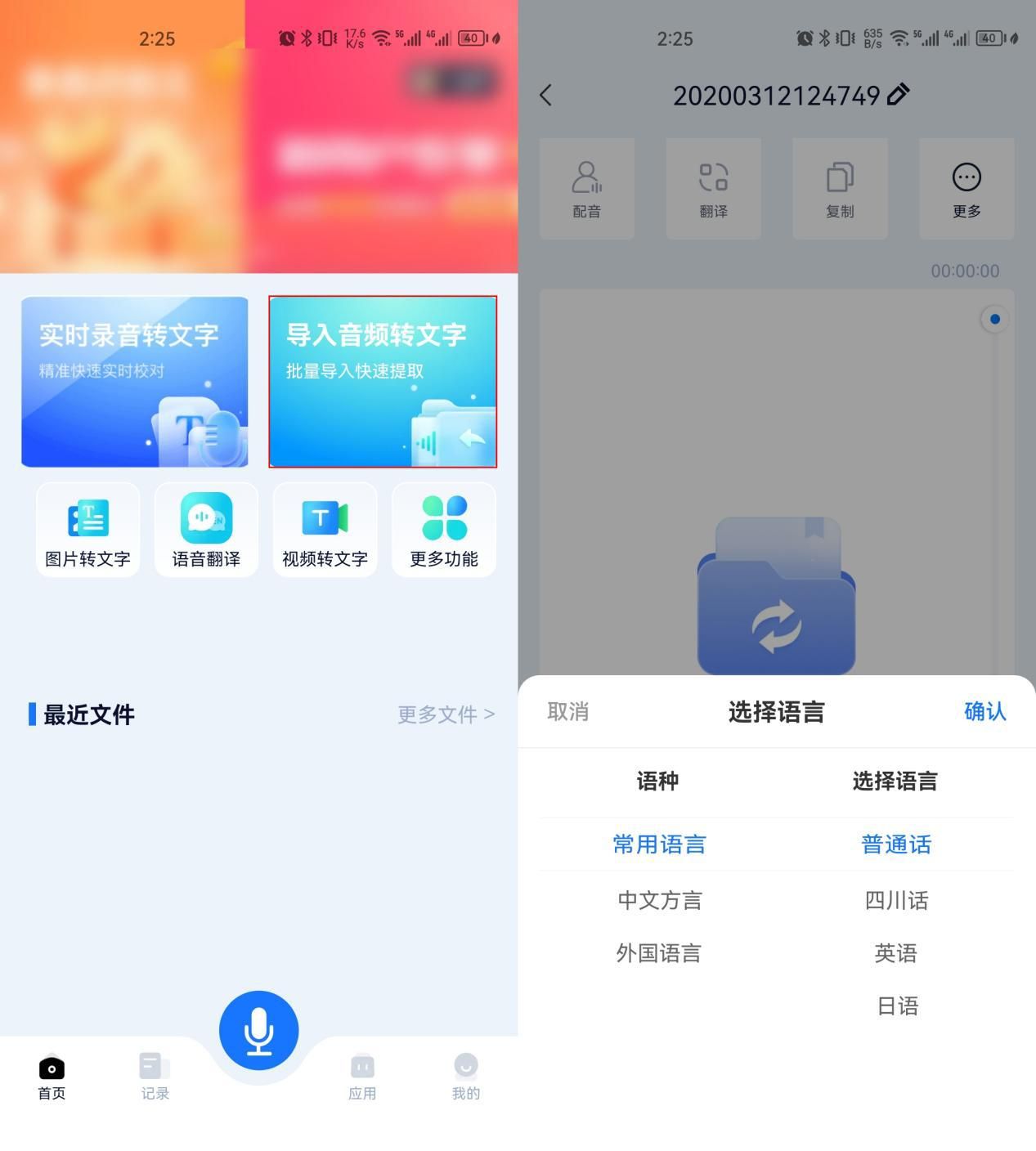Choose 日语 as the language
Screen dimensions: 1036x1151
click(897, 1006)
